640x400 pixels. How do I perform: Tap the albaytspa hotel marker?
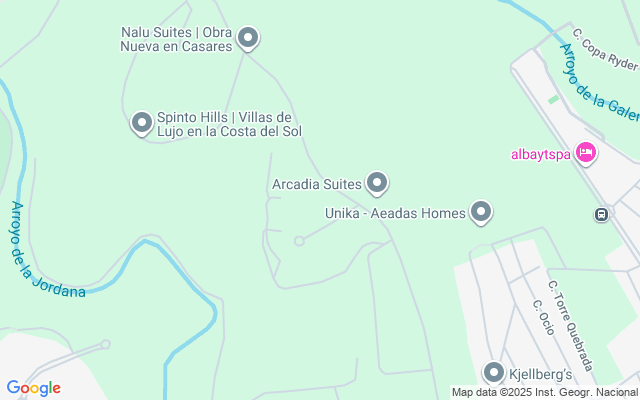pos(587,153)
